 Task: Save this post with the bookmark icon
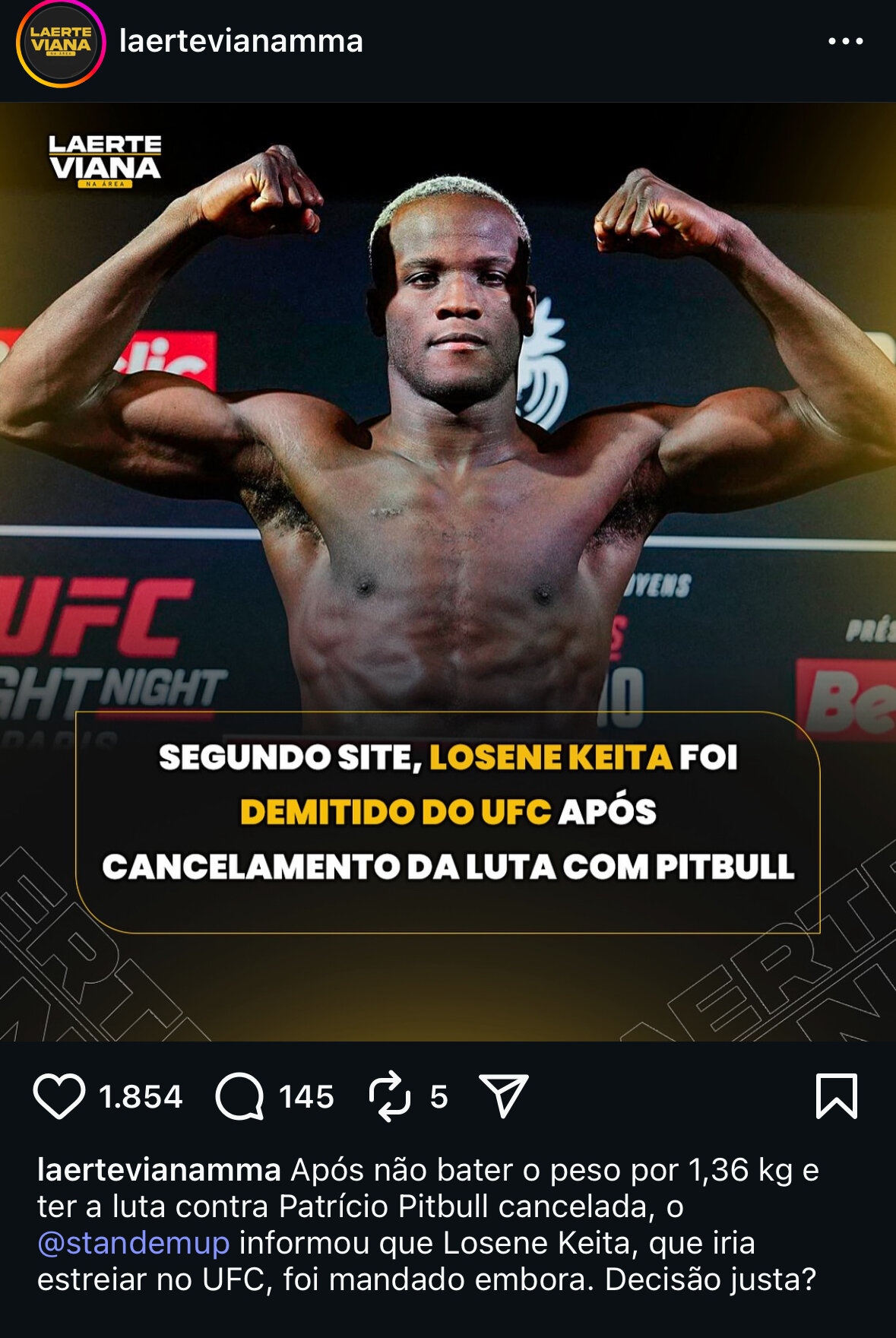(836, 1096)
